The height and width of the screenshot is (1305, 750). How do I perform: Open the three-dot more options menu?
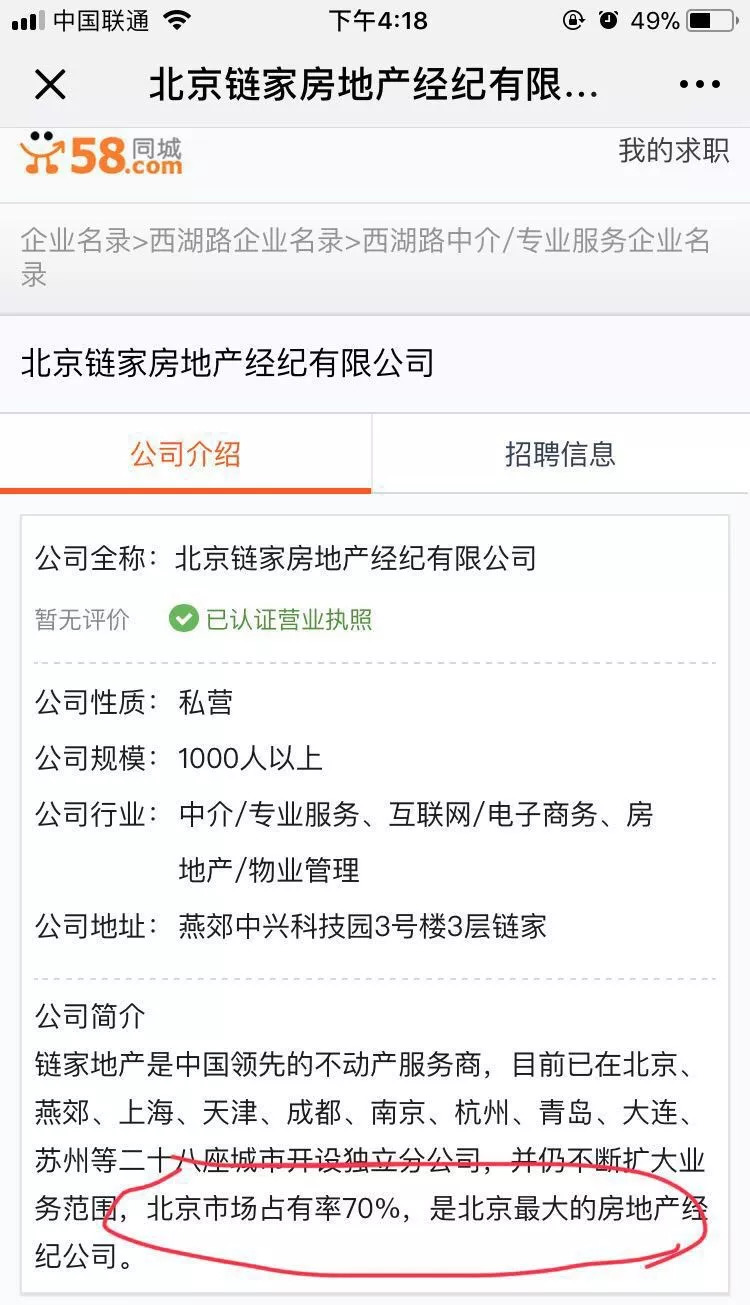pos(700,86)
